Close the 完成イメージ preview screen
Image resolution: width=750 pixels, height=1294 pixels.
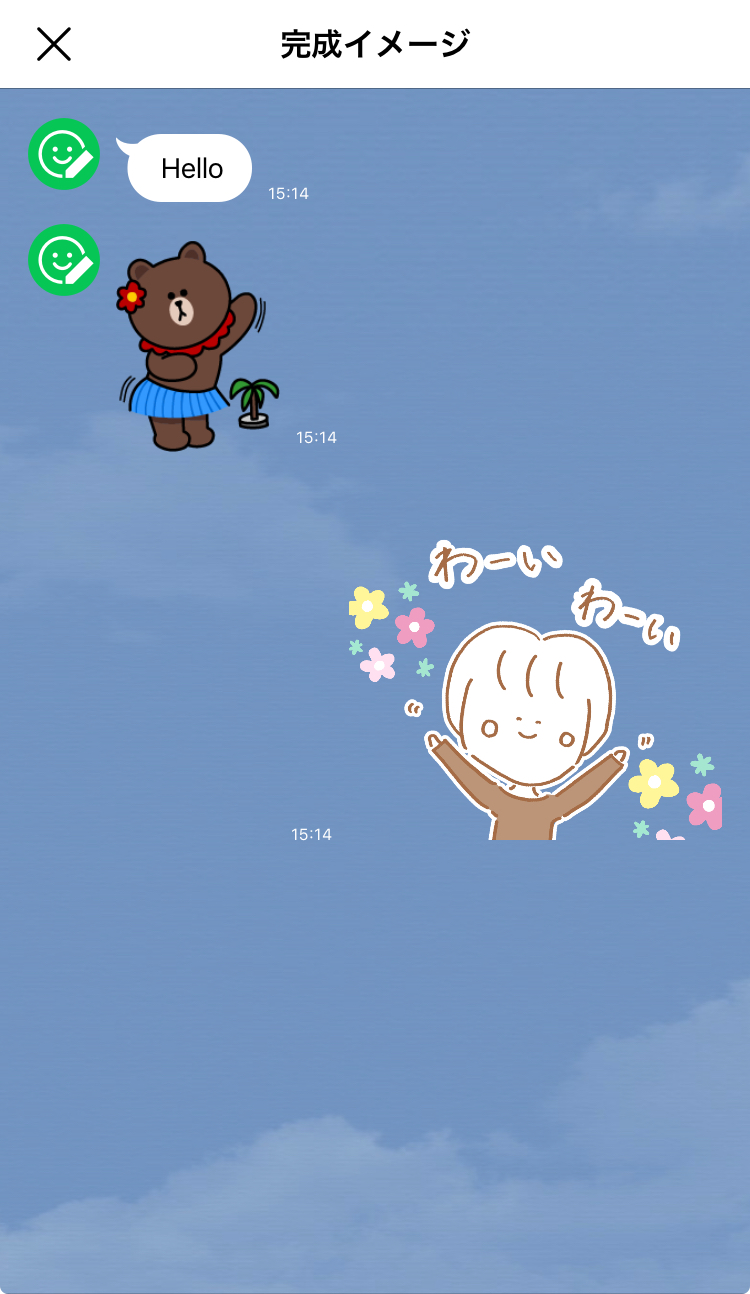coord(54,44)
